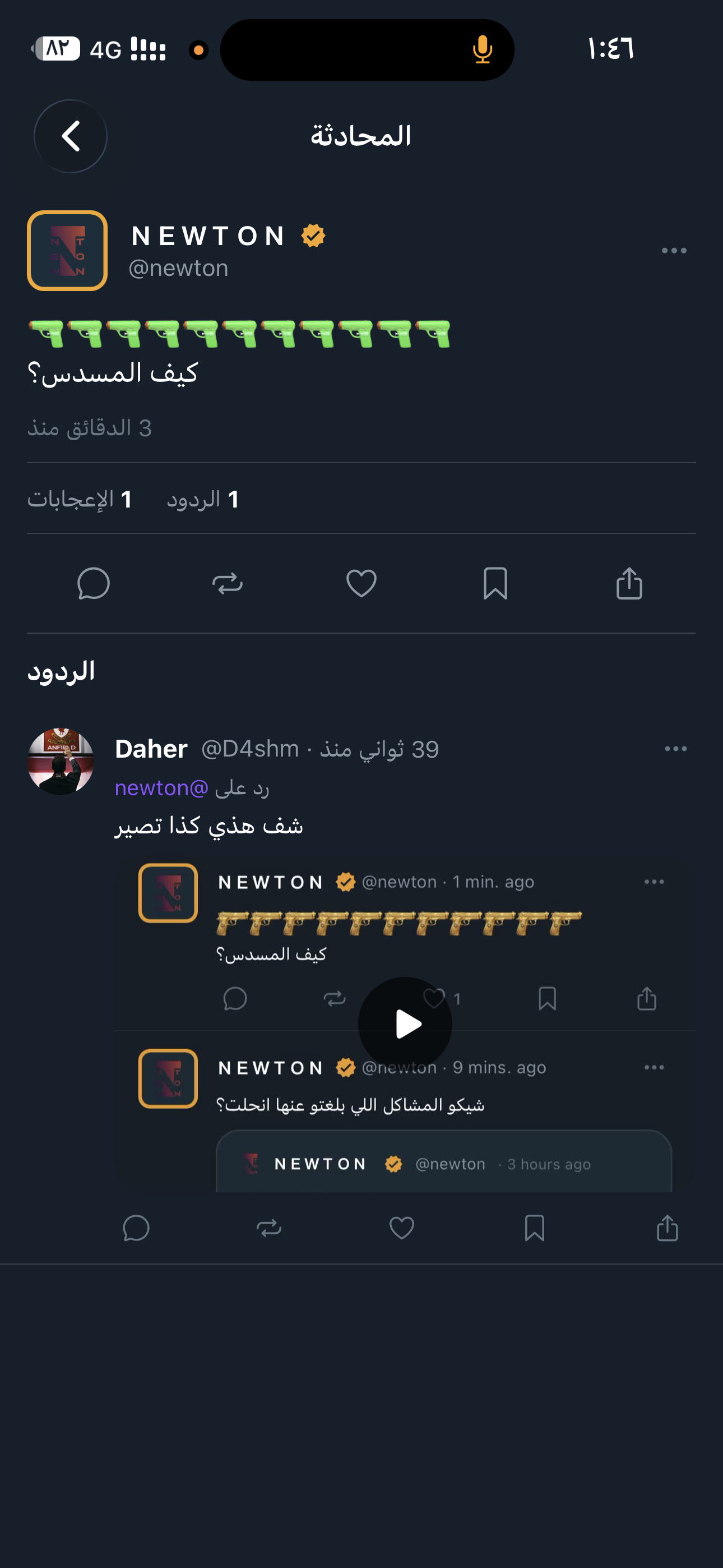Bookmark Daher's reply
723x1568 pixels.
534,1228
